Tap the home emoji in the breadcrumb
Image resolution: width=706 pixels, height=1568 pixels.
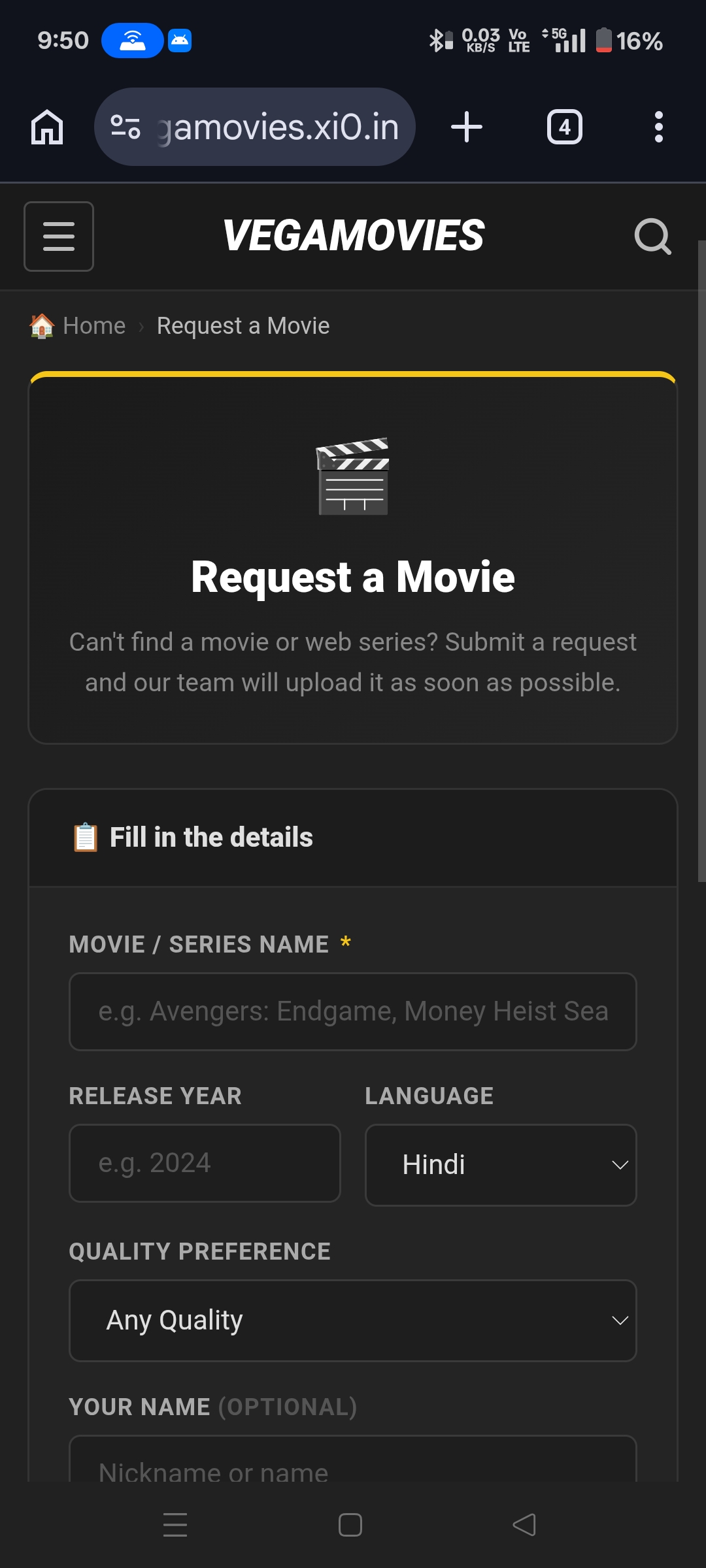coord(41,325)
